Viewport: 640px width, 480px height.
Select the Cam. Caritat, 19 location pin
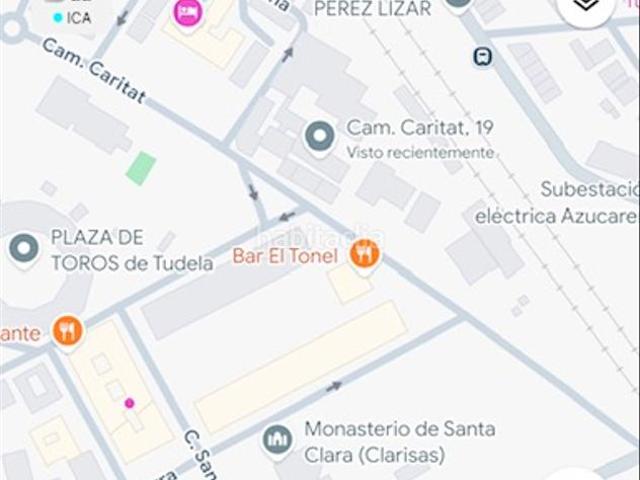click(x=320, y=138)
